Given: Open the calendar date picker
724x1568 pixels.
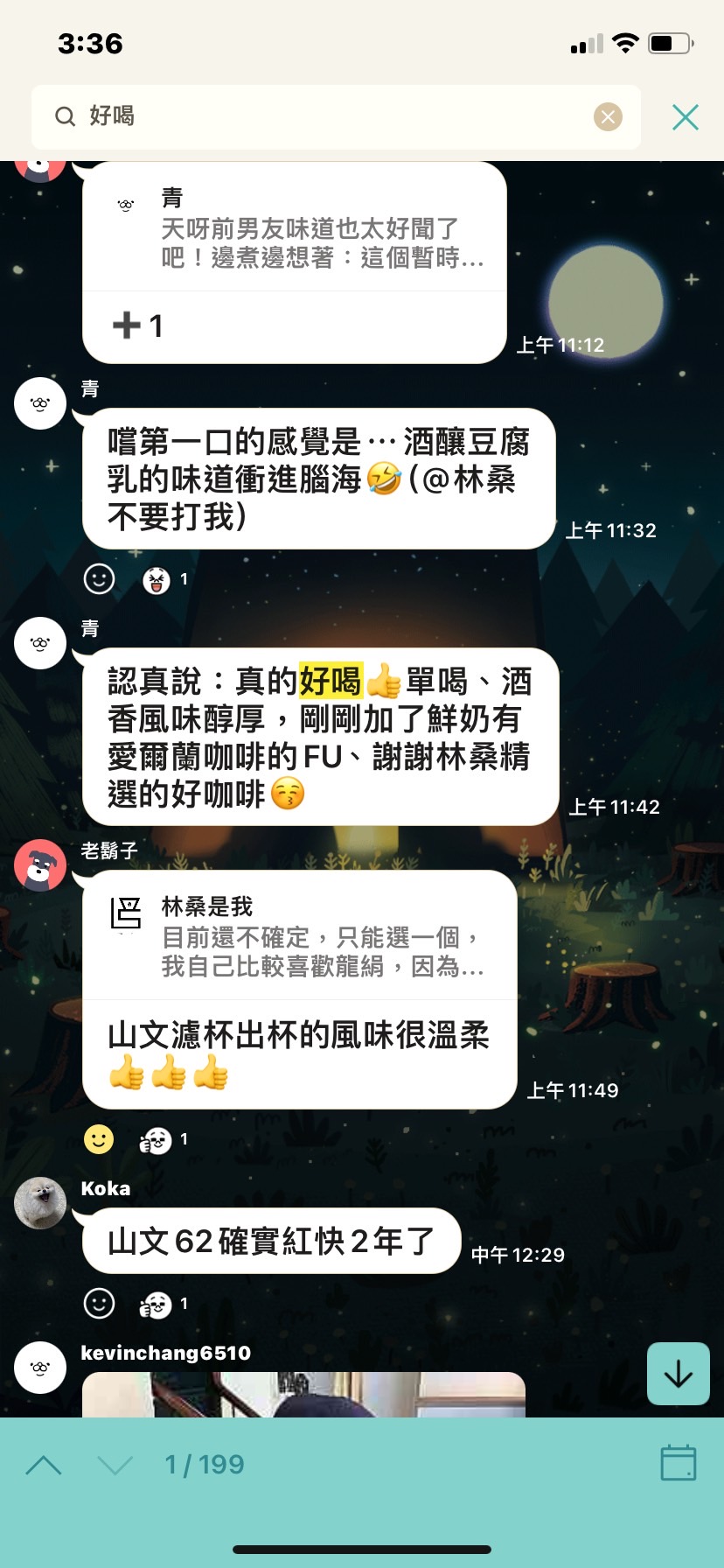Looking at the screenshot, I should [x=678, y=1463].
